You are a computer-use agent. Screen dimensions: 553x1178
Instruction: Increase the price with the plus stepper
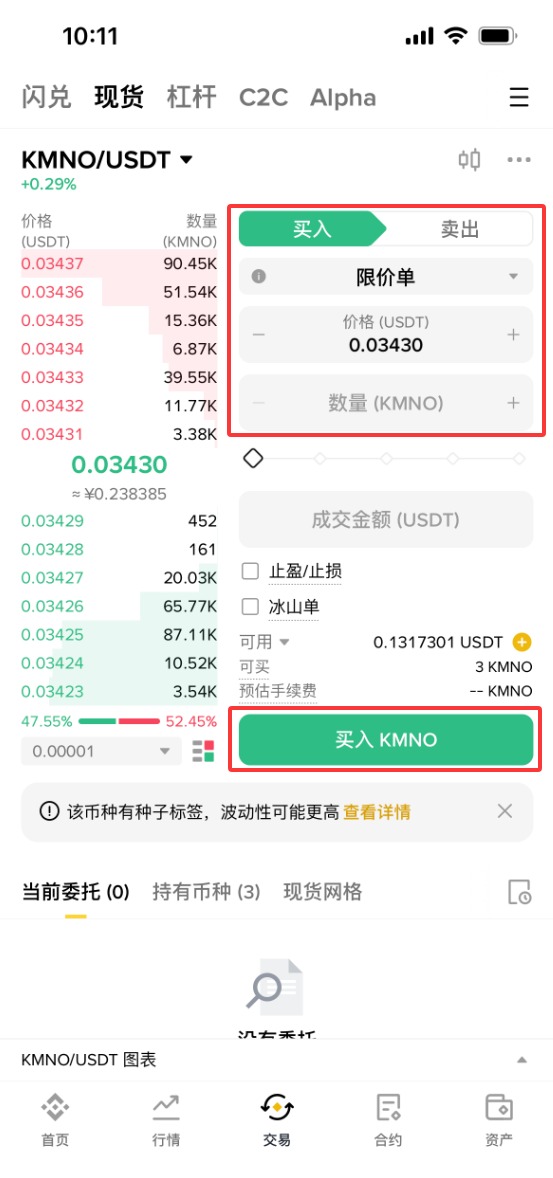pos(513,335)
